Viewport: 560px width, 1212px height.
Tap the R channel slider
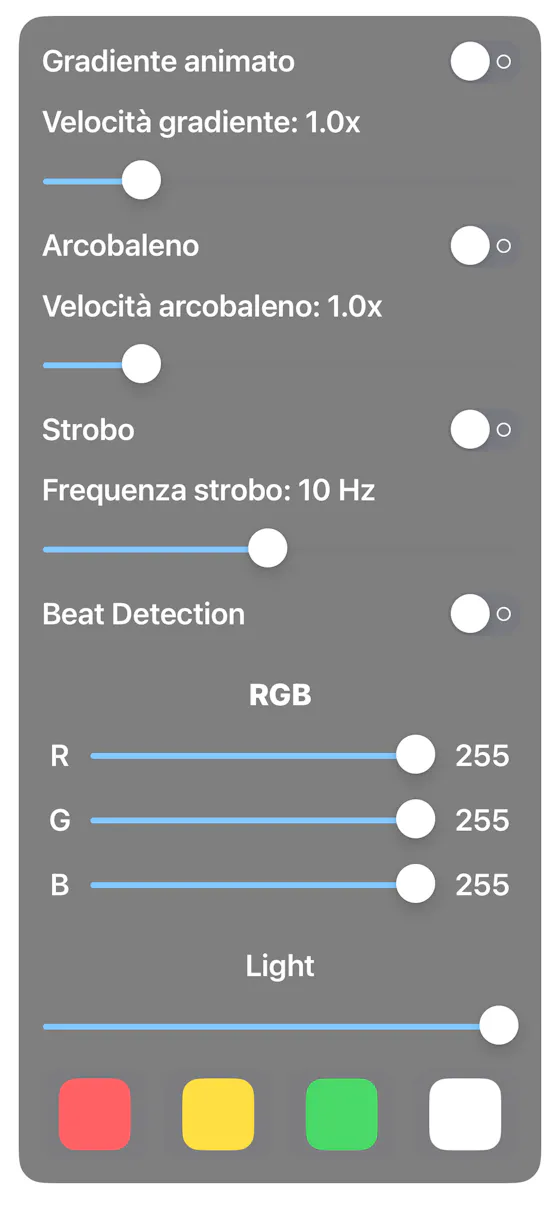tap(263, 755)
